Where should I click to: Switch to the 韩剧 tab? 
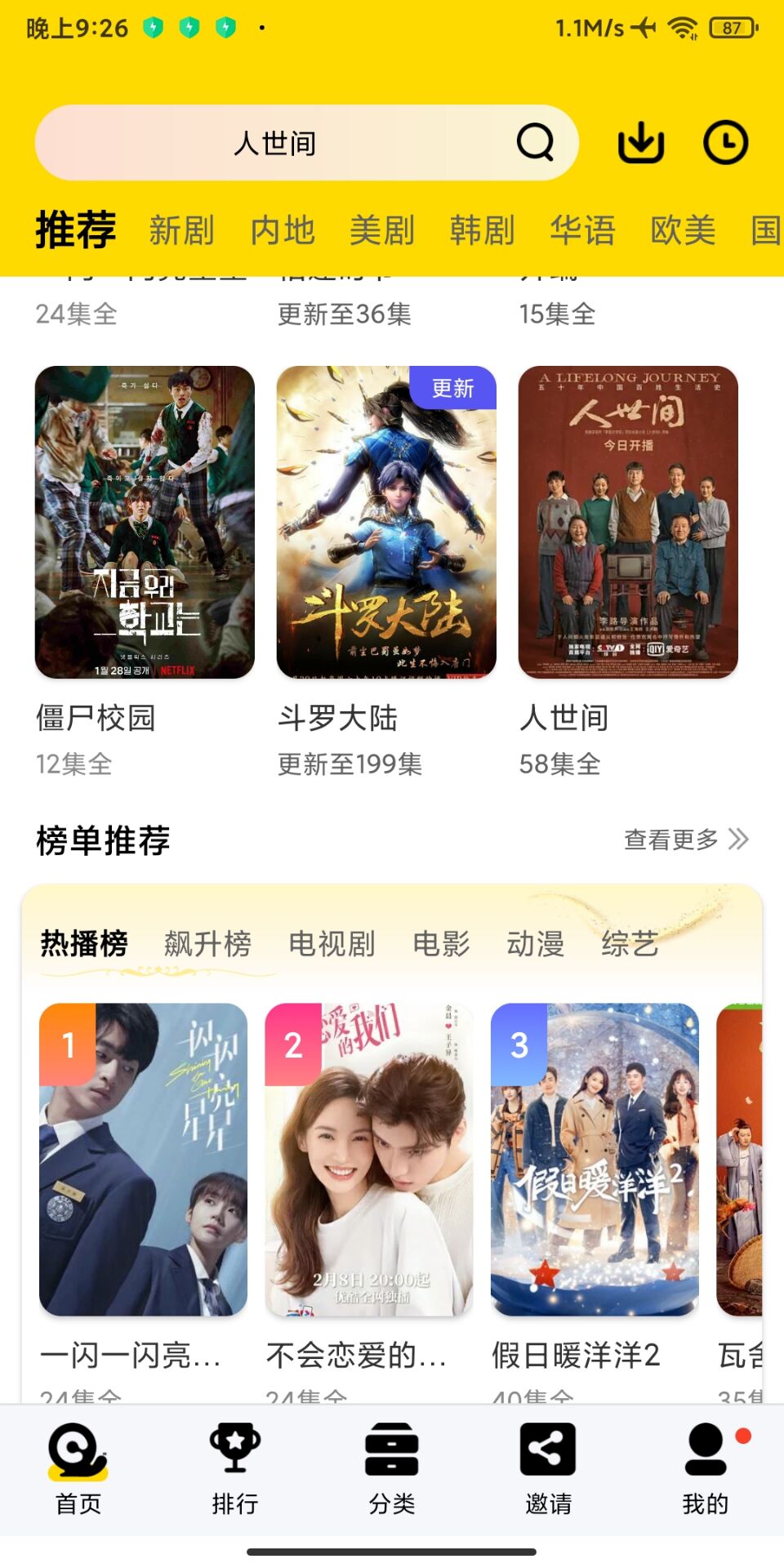pyautogui.click(x=482, y=230)
